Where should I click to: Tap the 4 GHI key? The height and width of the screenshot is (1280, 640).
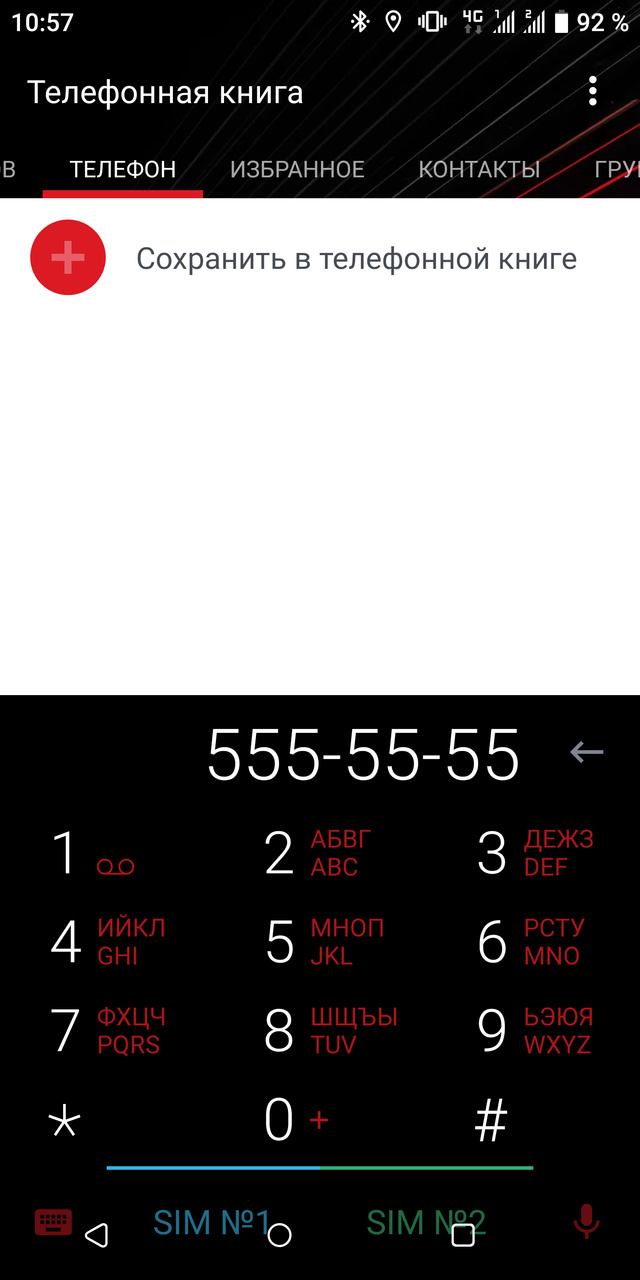click(x=106, y=942)
